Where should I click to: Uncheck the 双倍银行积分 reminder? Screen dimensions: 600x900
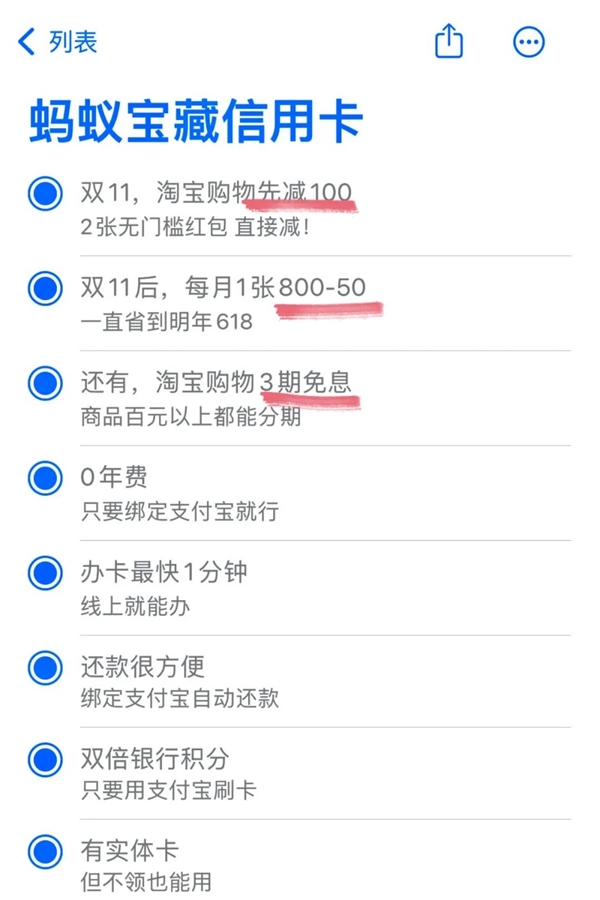(x=44, y=760)
